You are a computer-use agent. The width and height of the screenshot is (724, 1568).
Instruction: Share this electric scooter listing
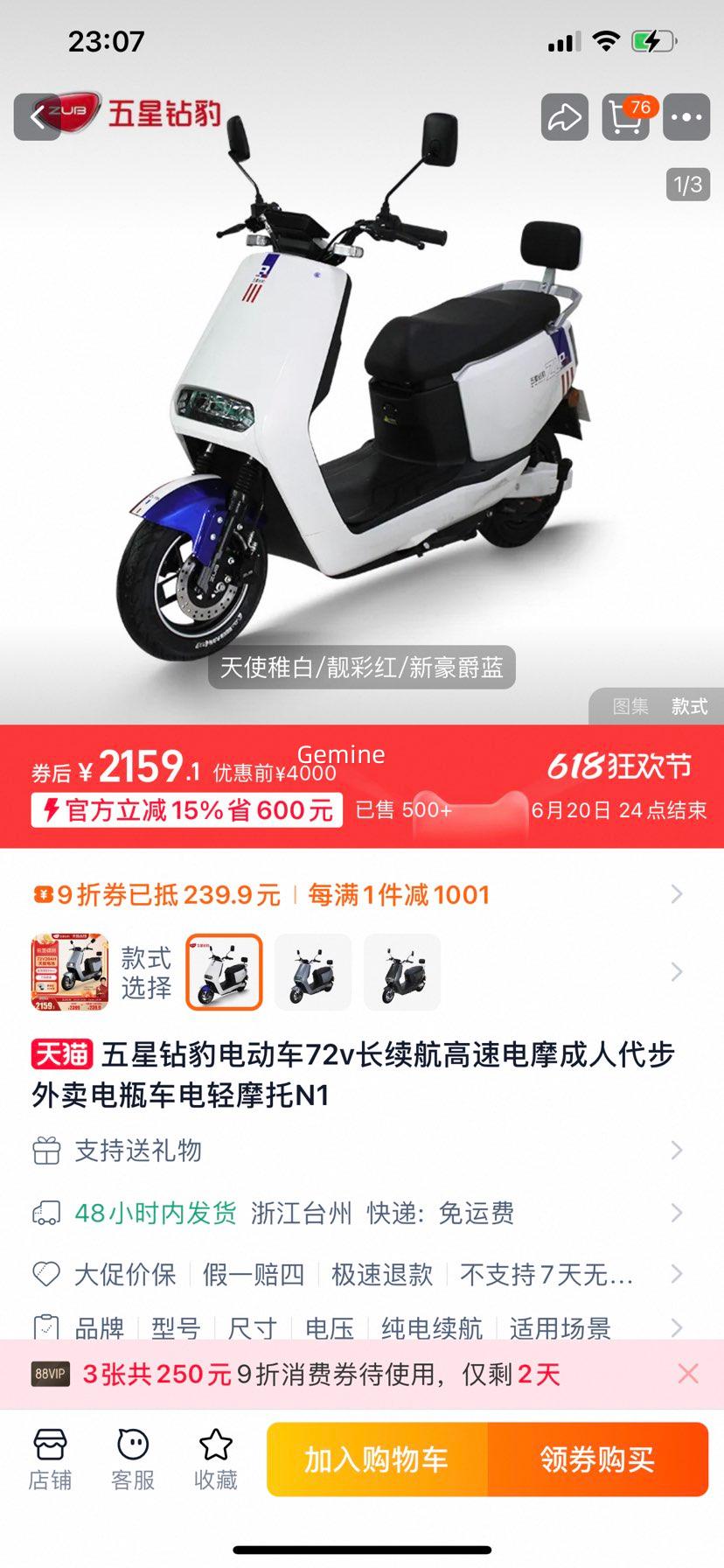pos(564,117)
